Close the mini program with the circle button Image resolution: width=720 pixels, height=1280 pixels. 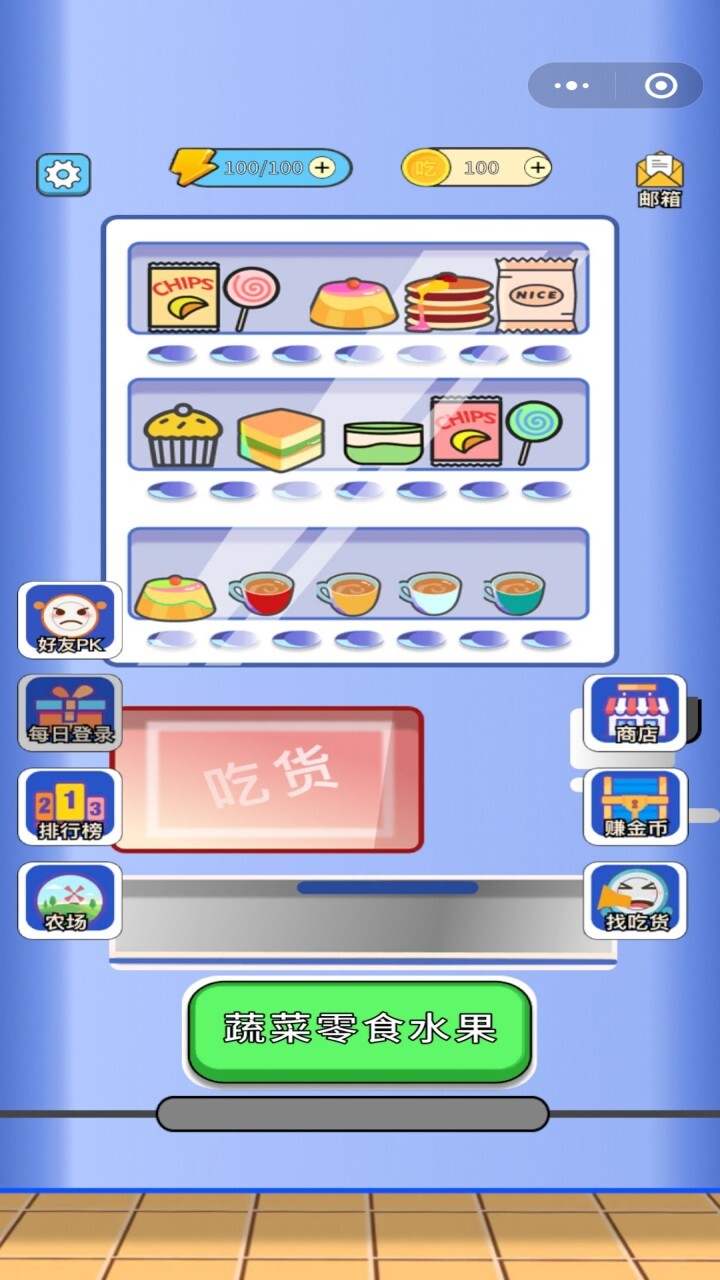[661, 86]
